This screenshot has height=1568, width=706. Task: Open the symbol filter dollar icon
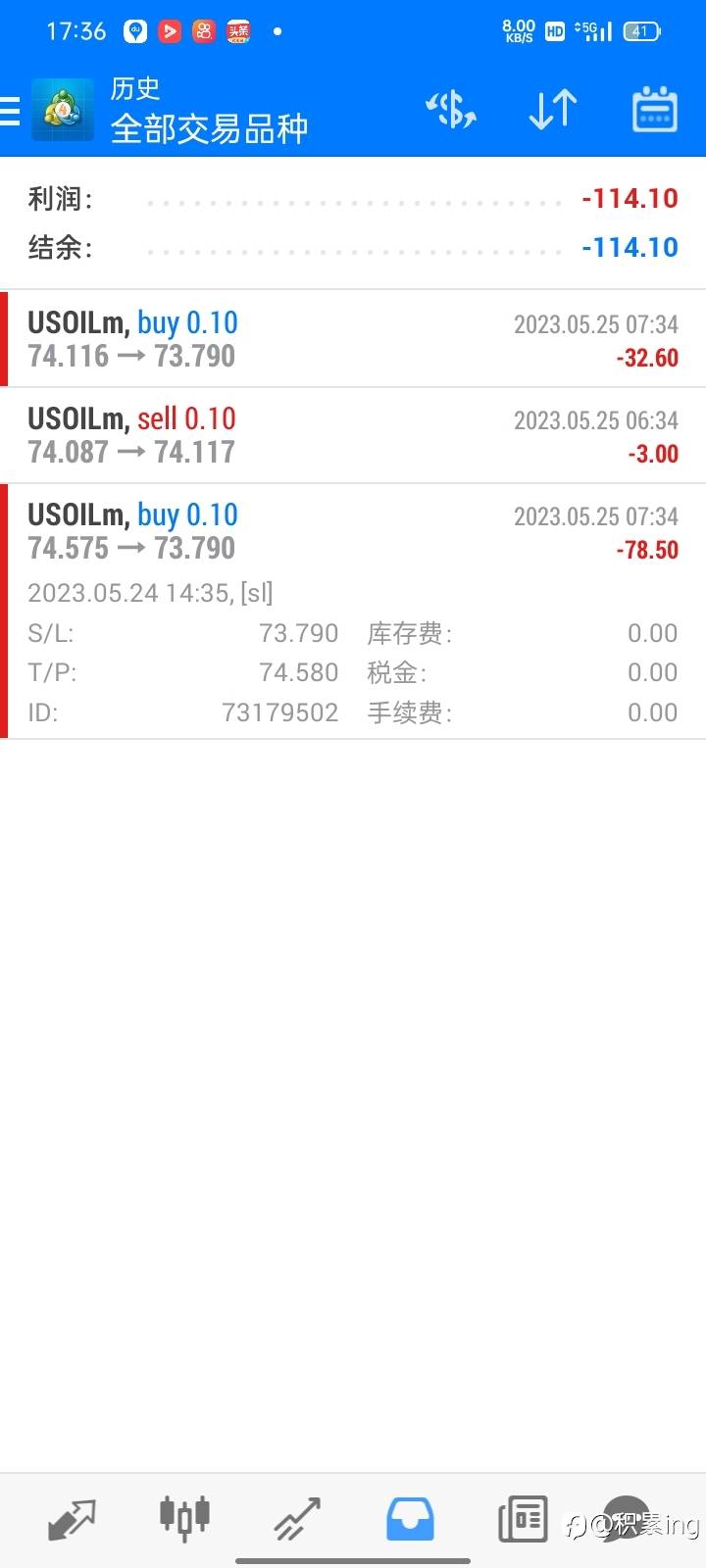click(x=451, y=110)
